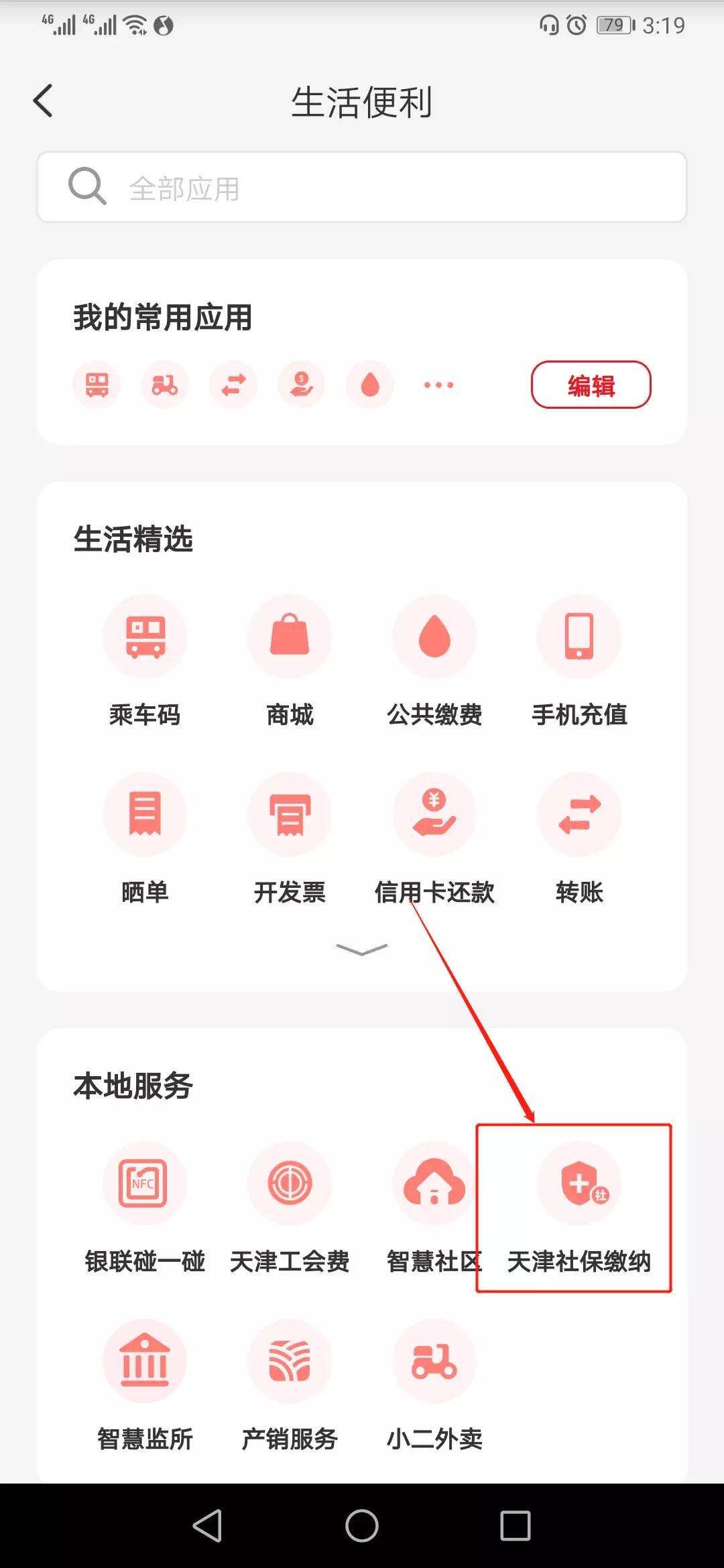Image resolution: width=724 pixels, height=1568 pixels.
Task: Expand the 生活精选 section with the chevron
Action: tap(362, 949)
